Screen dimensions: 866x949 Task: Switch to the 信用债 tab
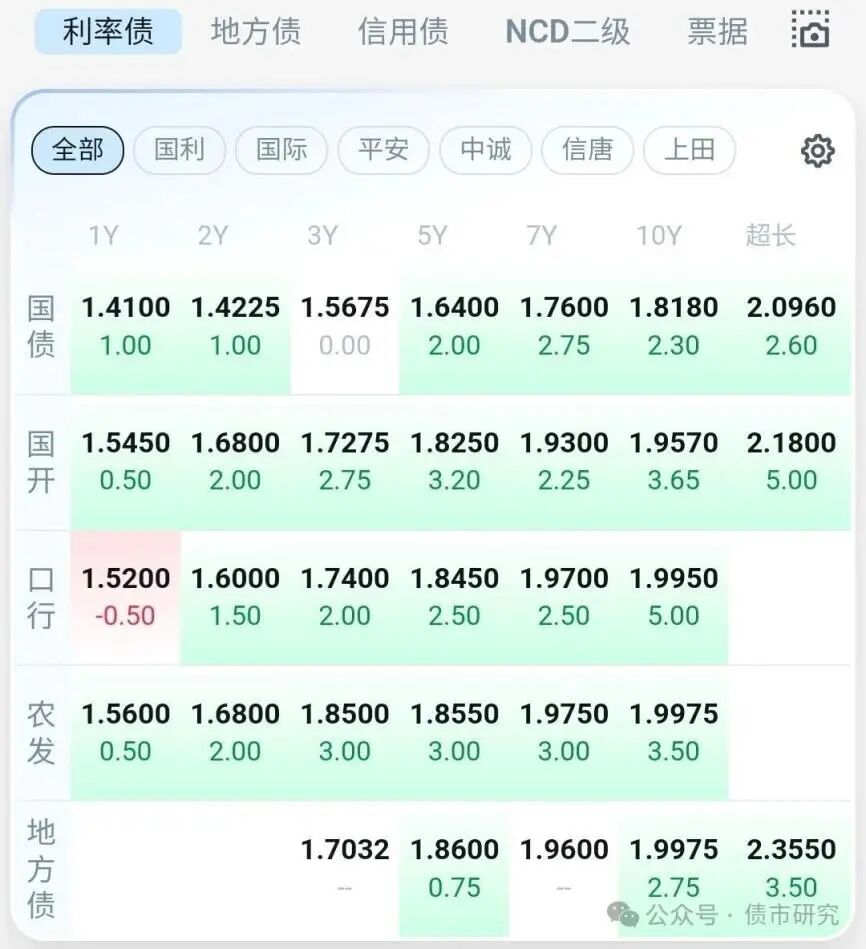403,31
